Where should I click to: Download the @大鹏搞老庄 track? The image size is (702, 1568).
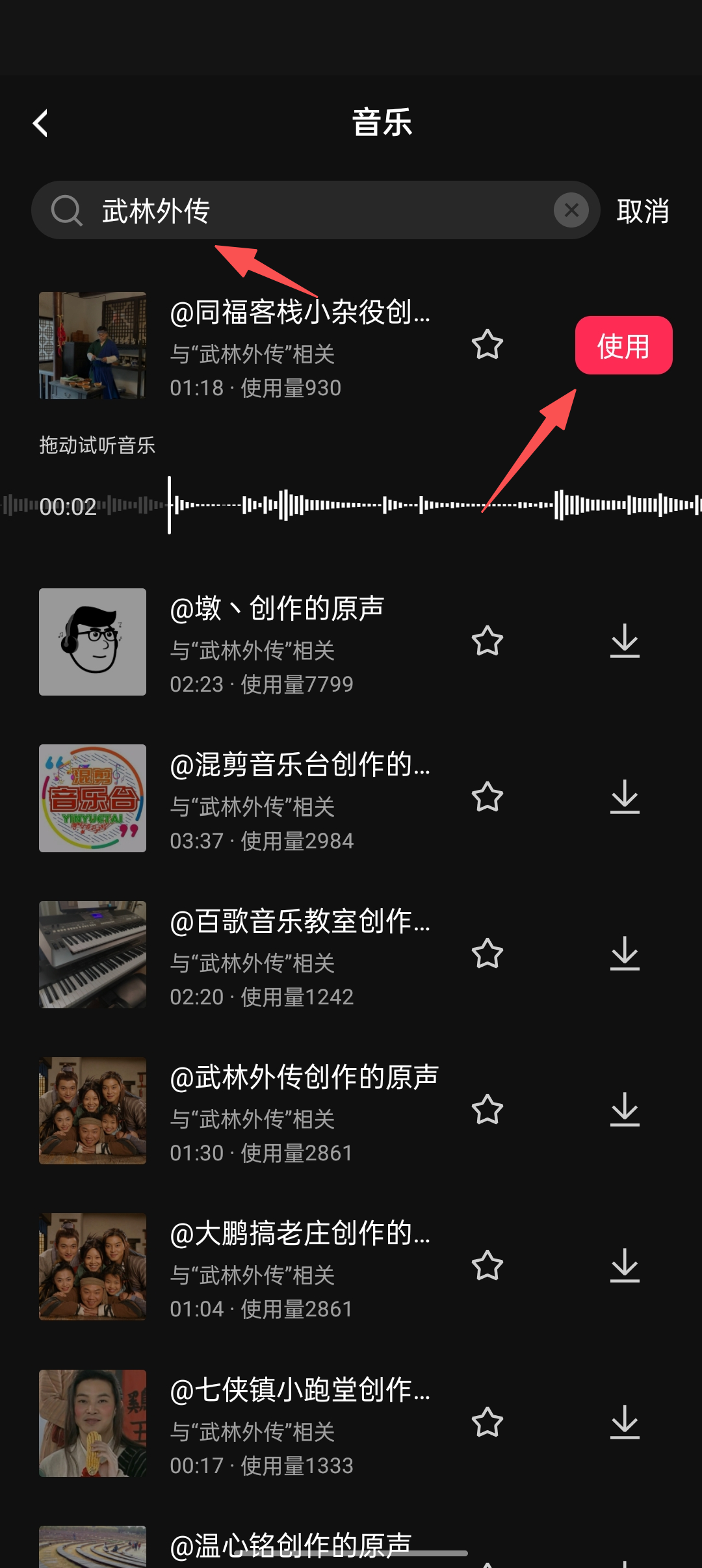click(625, 1266)
